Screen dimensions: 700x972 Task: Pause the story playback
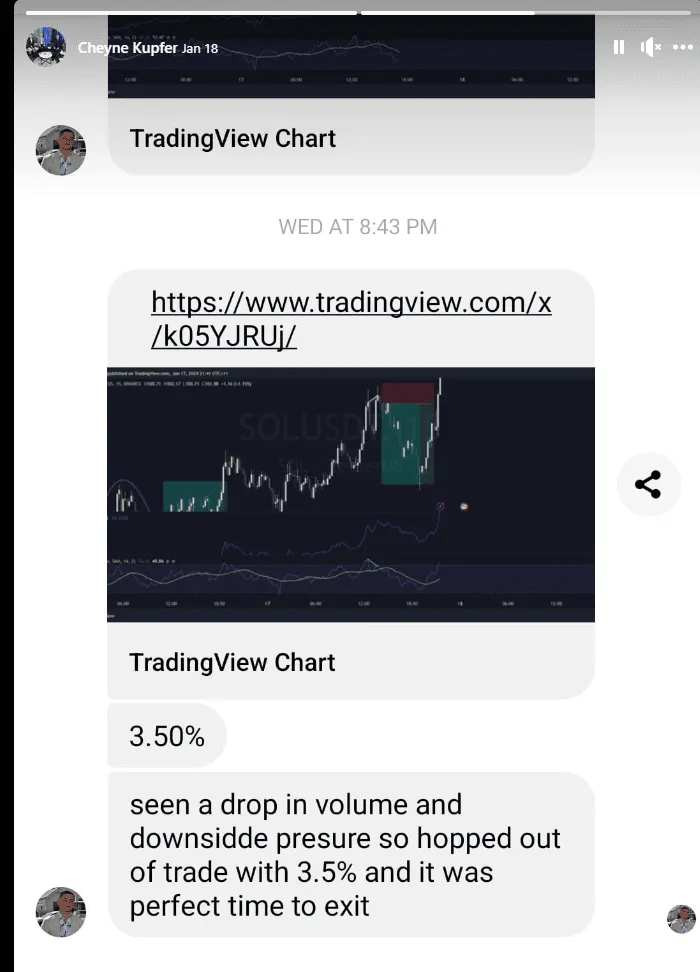(619, 47)
